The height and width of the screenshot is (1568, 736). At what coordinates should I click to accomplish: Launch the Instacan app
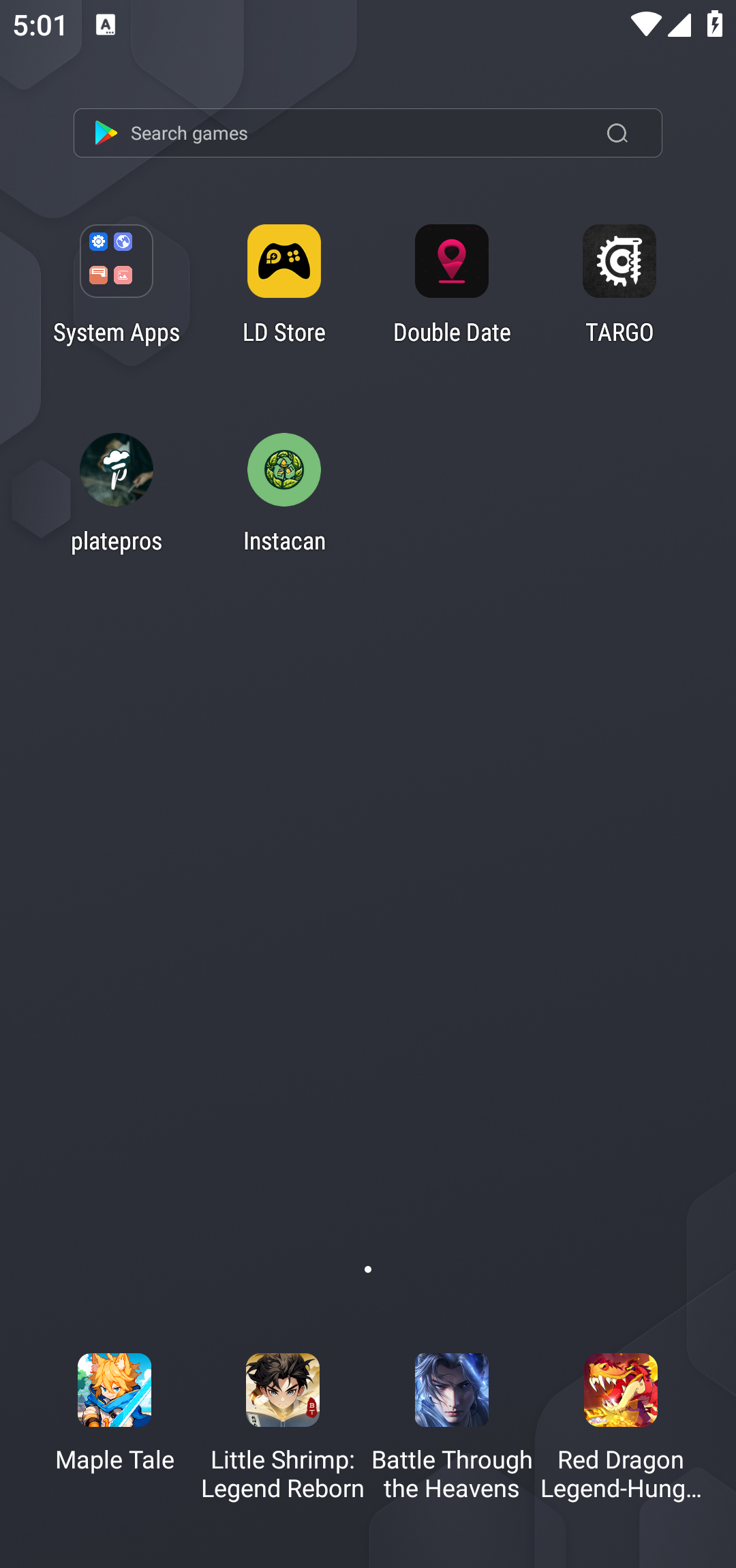point(284,470)
